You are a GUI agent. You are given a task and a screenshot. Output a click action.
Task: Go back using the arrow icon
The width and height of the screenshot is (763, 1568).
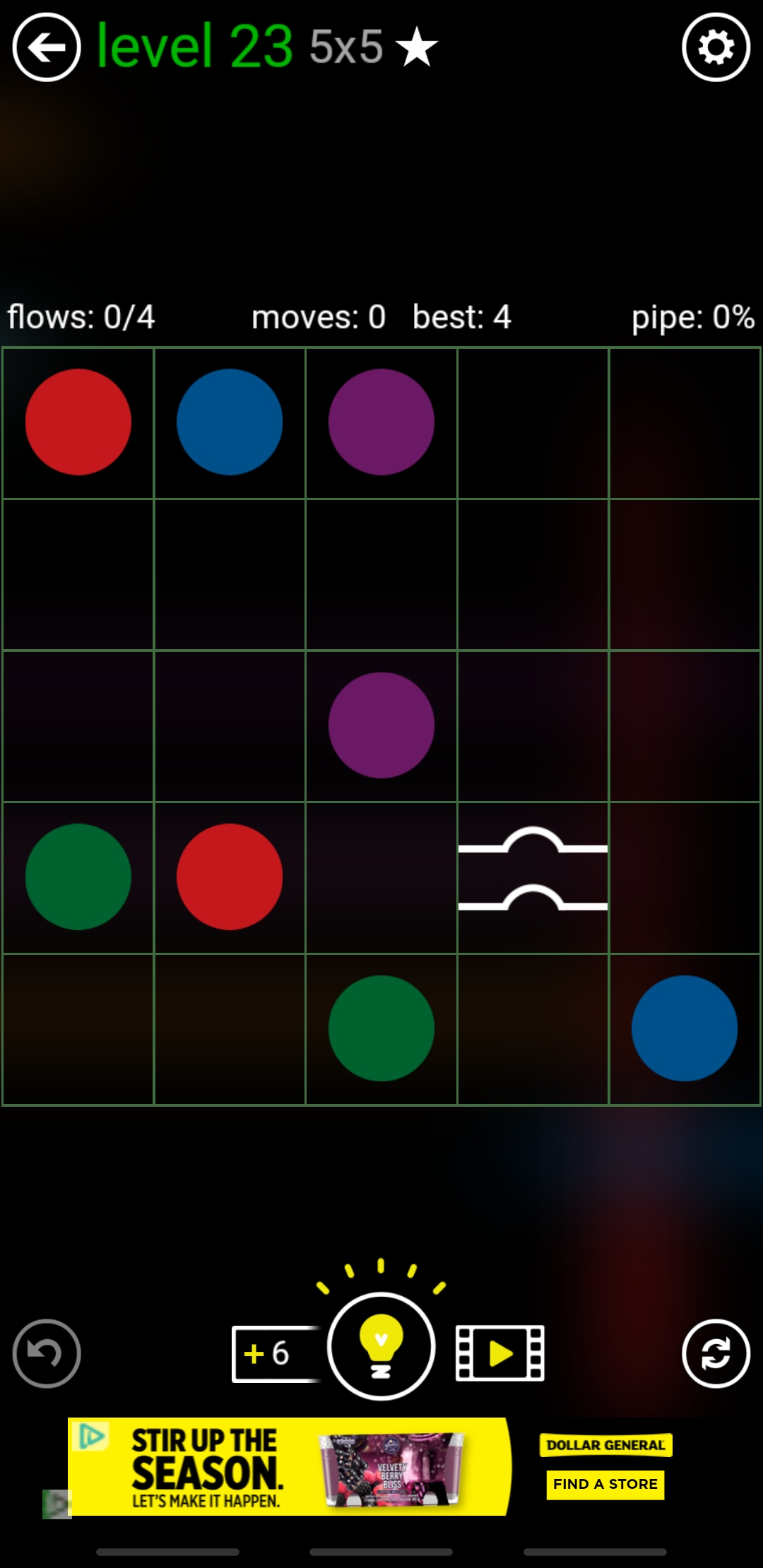point(47,48)
